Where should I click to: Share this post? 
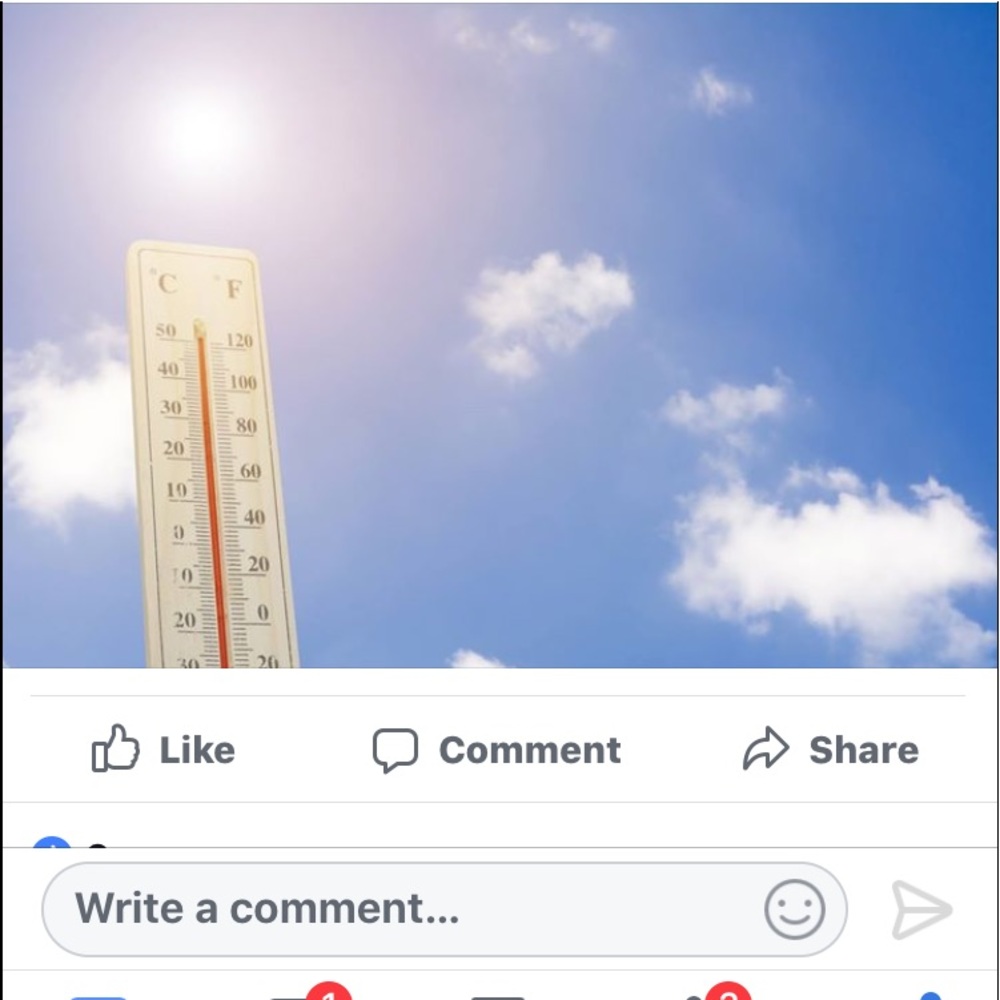coord(830,750)
